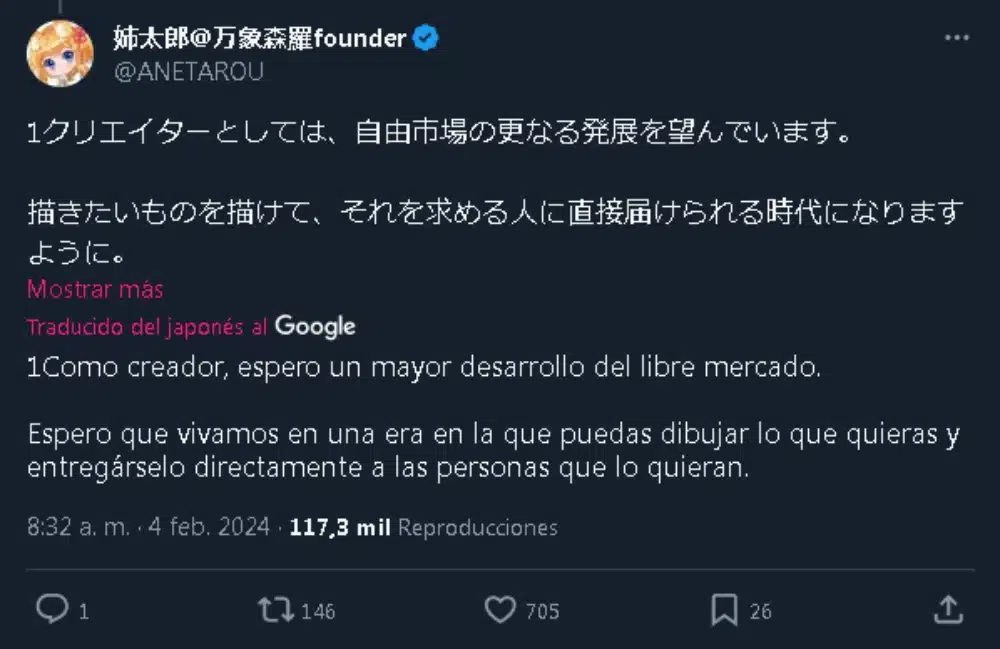Share this tweet
This screenshot has height=649, width=1000.
coord(948,609)
